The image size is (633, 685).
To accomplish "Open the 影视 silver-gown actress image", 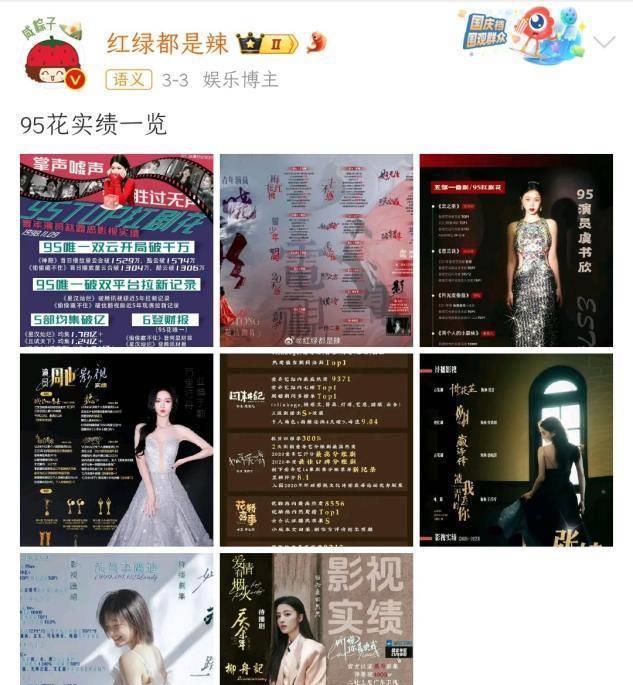I will pos(116,449).
